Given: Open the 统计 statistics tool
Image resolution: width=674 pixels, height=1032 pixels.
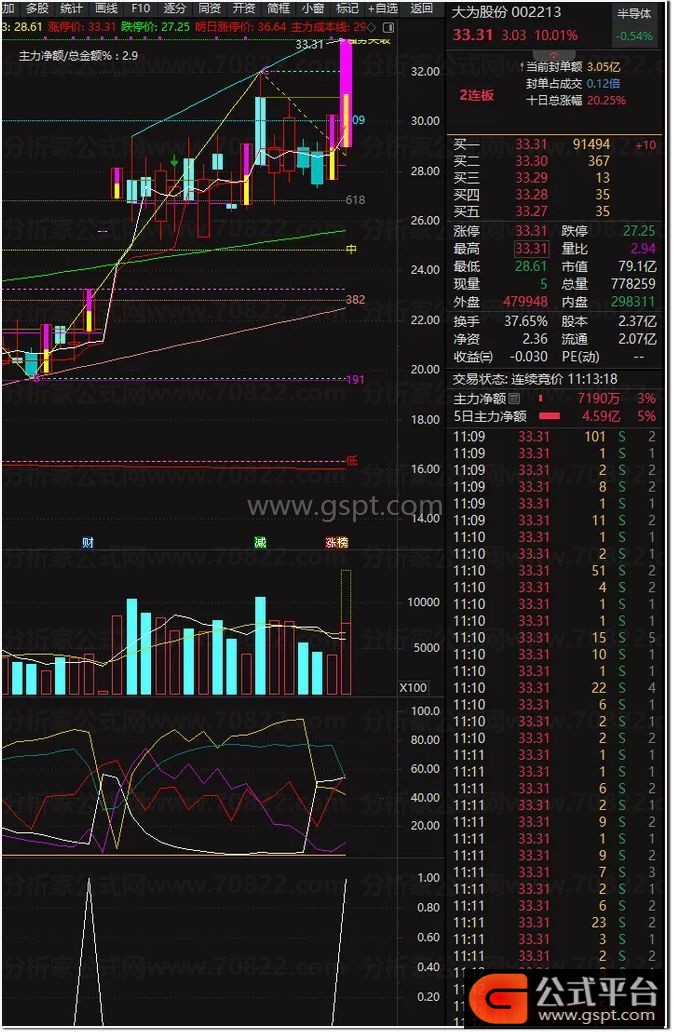Looking at the screenshot, I should point(72,8).
